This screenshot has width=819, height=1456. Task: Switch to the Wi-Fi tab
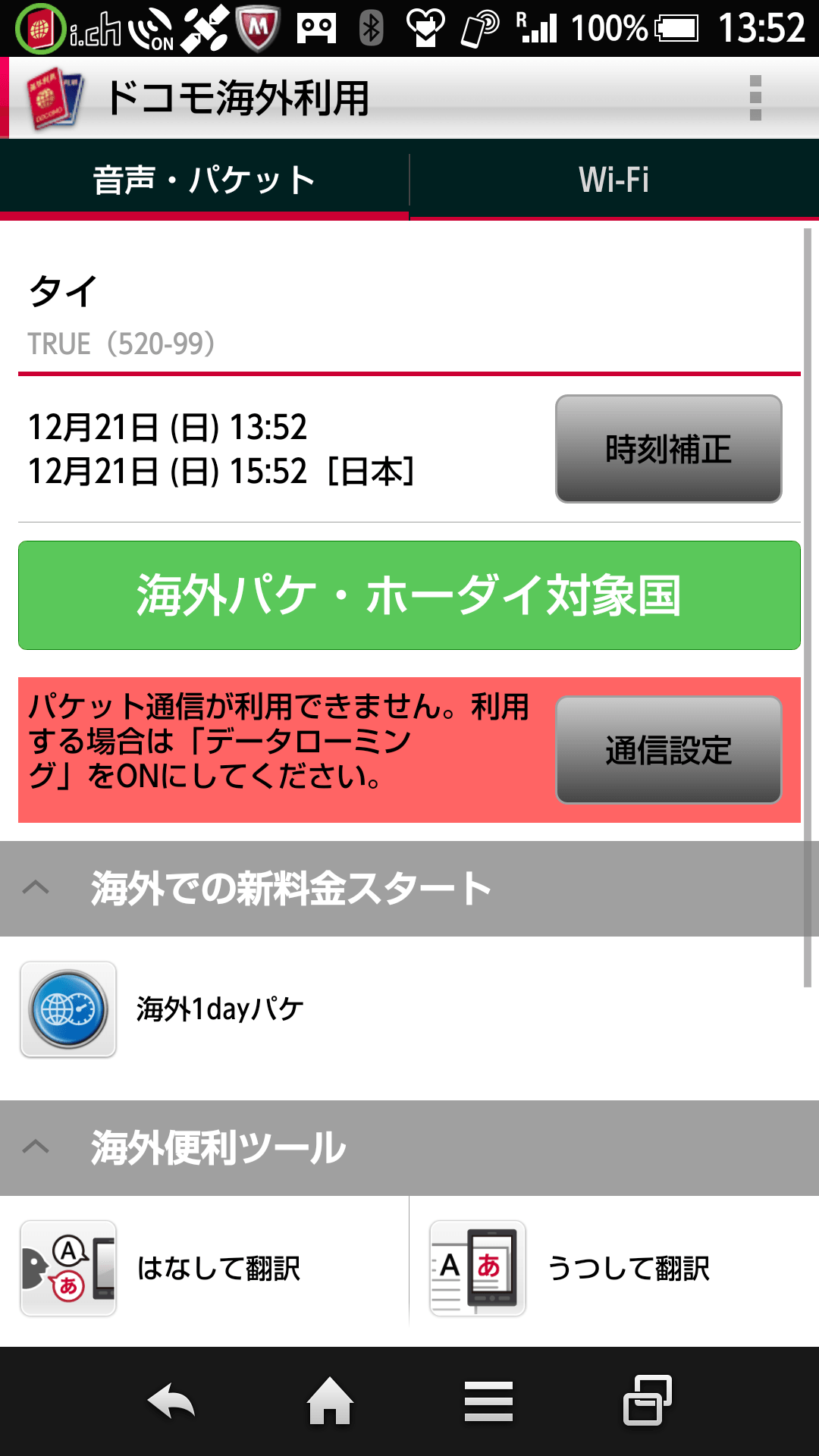coord(614,180)
